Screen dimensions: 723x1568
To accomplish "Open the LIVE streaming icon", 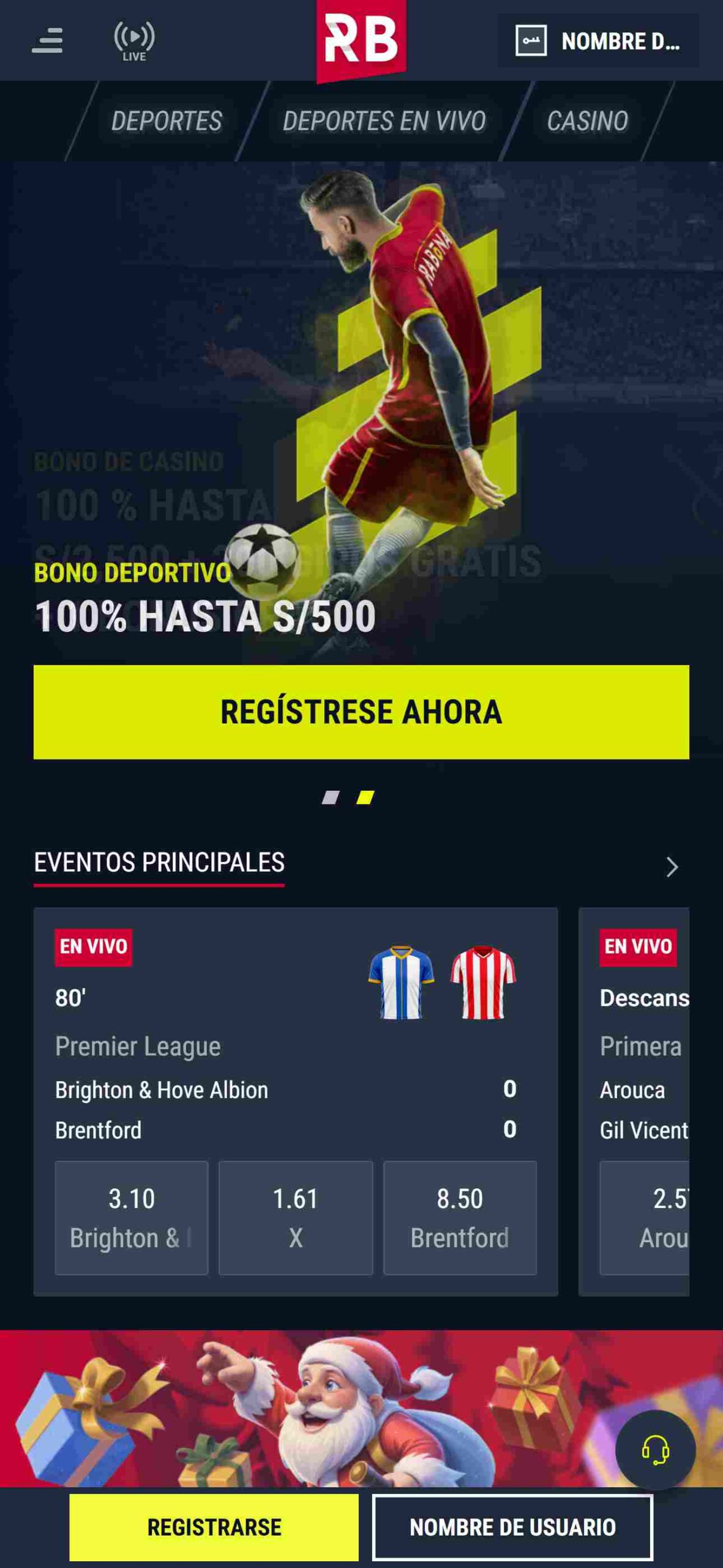I will tap(134, 41).
